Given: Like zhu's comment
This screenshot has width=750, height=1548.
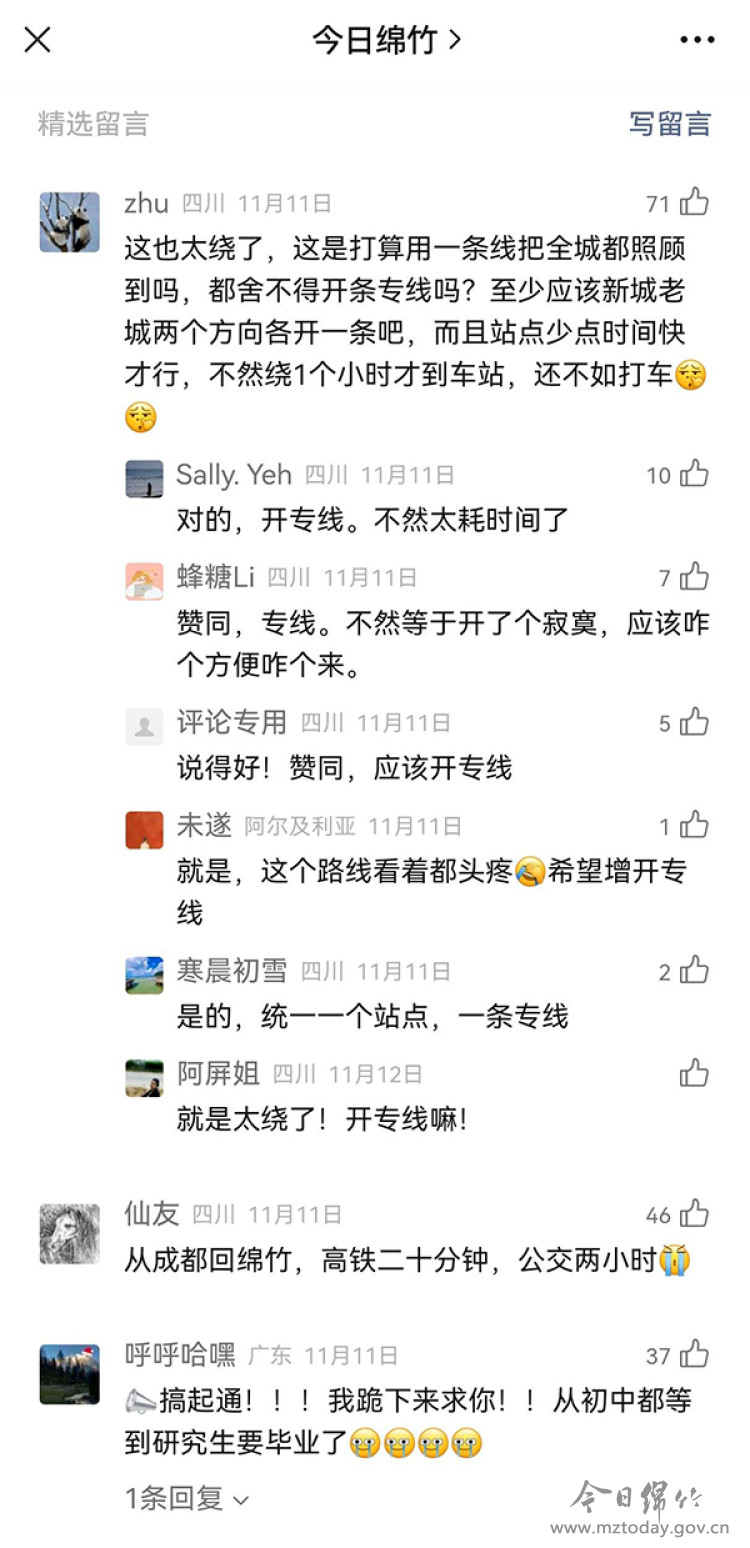Looking at the screenshot, I should (694, 203).
